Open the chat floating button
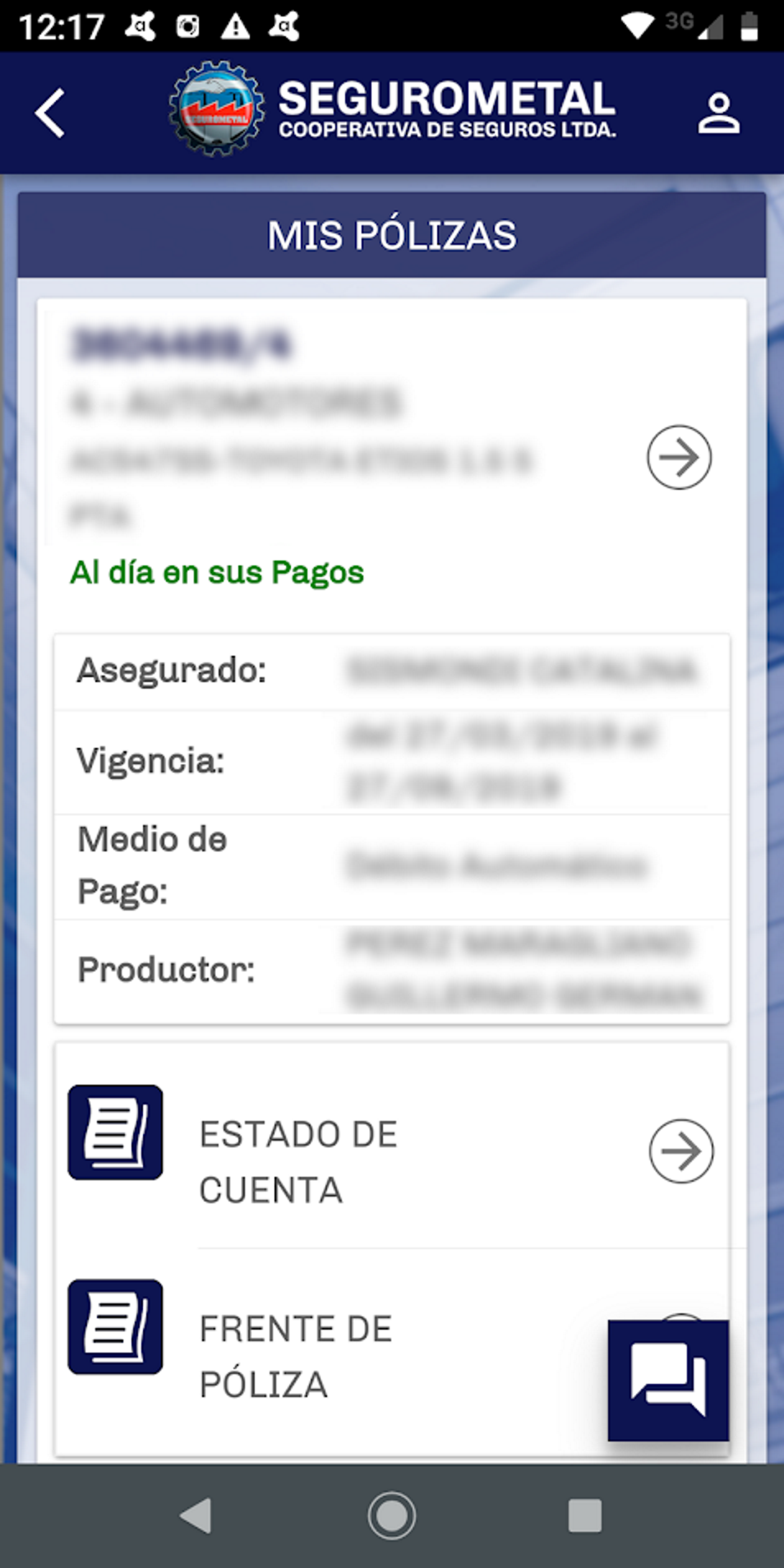784x1568 pixels. pos(667,1380)
